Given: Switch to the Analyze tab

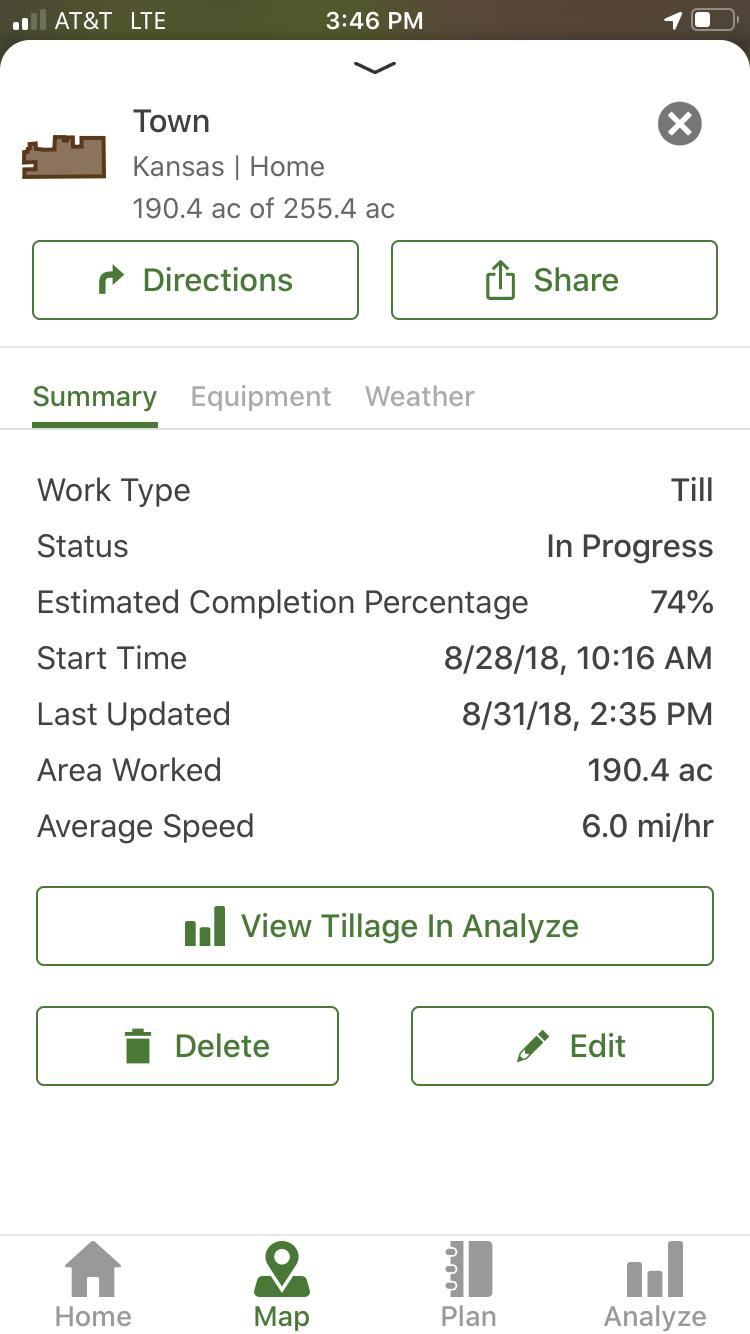Looking at the screenshot, I should pyautogui.click(x=655, y=1285).
